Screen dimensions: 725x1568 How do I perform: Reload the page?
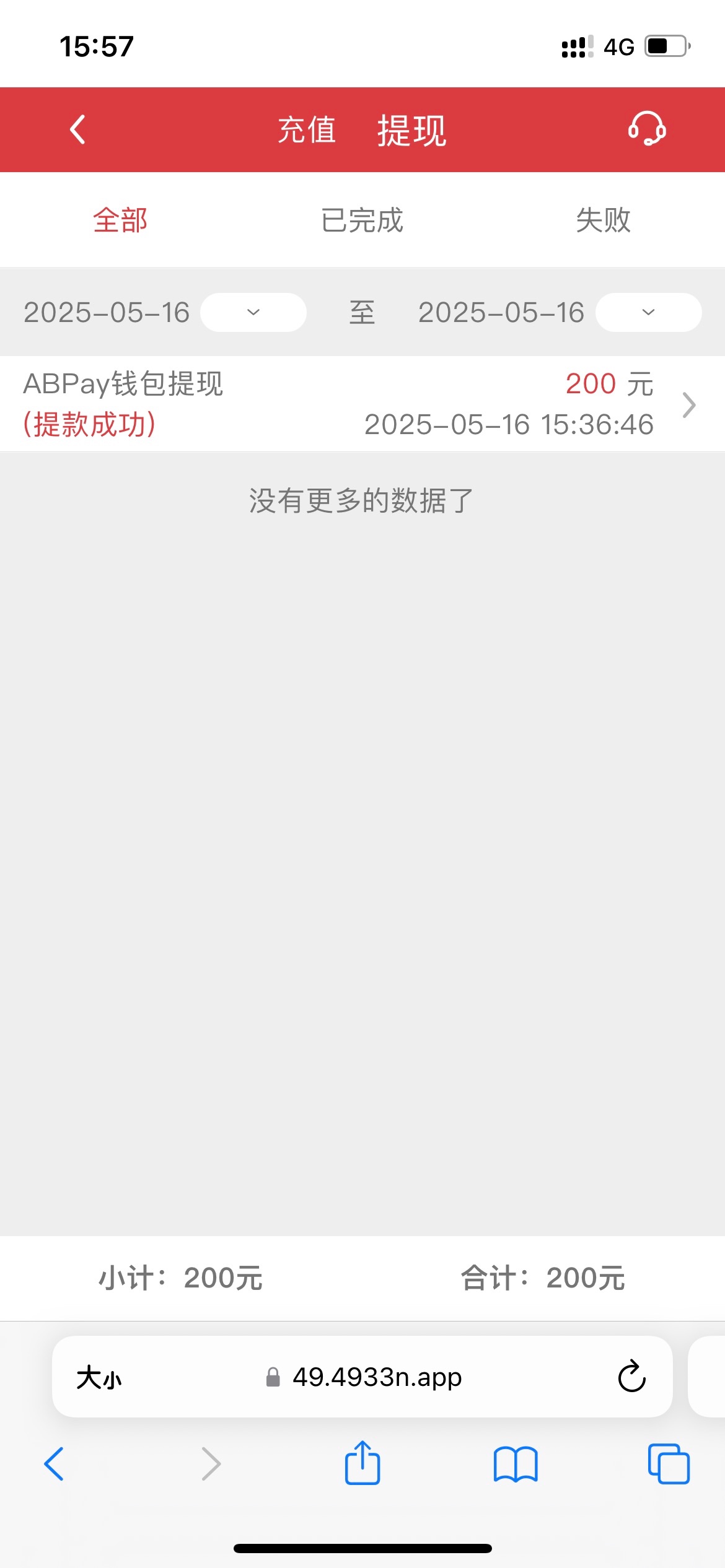click(632, 1377)
